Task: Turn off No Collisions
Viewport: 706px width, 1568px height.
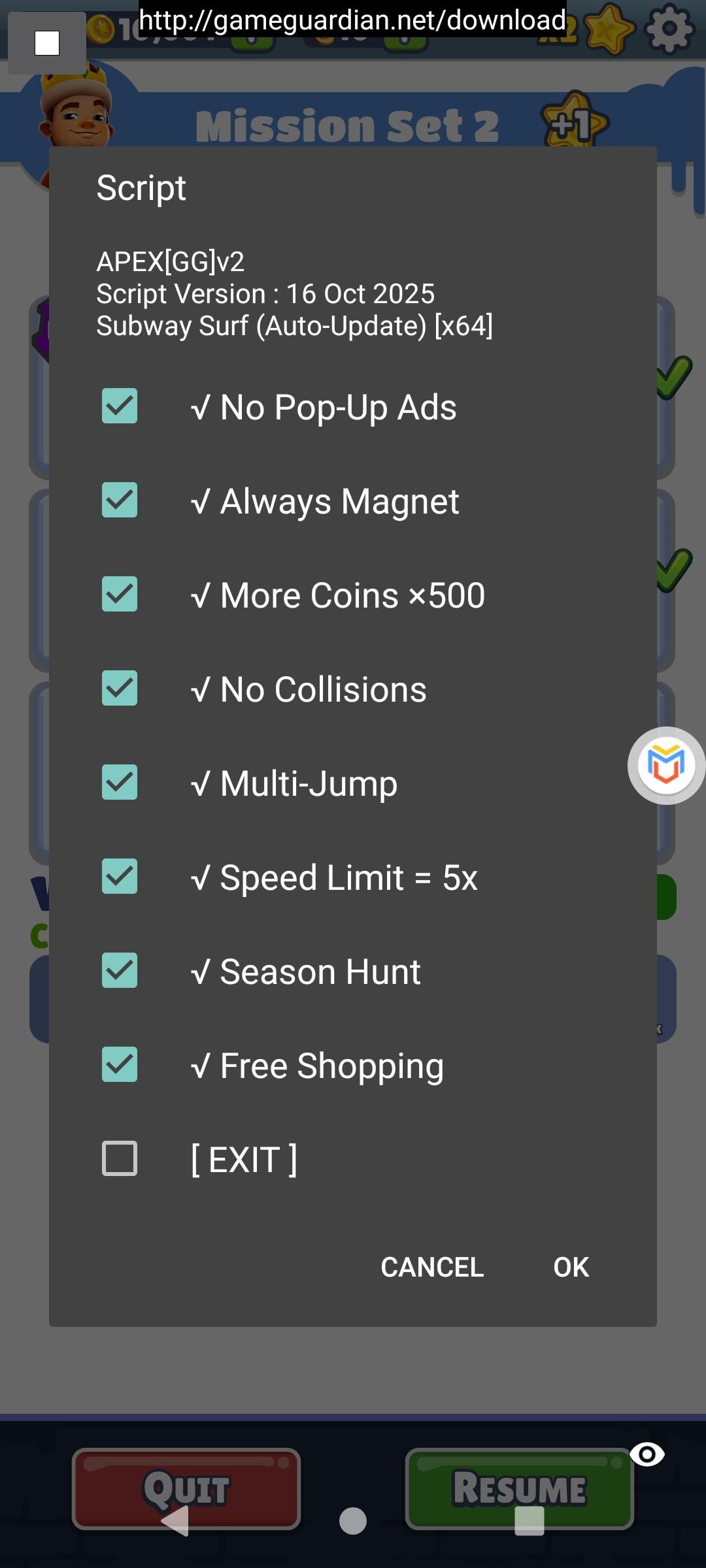Action: [x=120, y=689]
